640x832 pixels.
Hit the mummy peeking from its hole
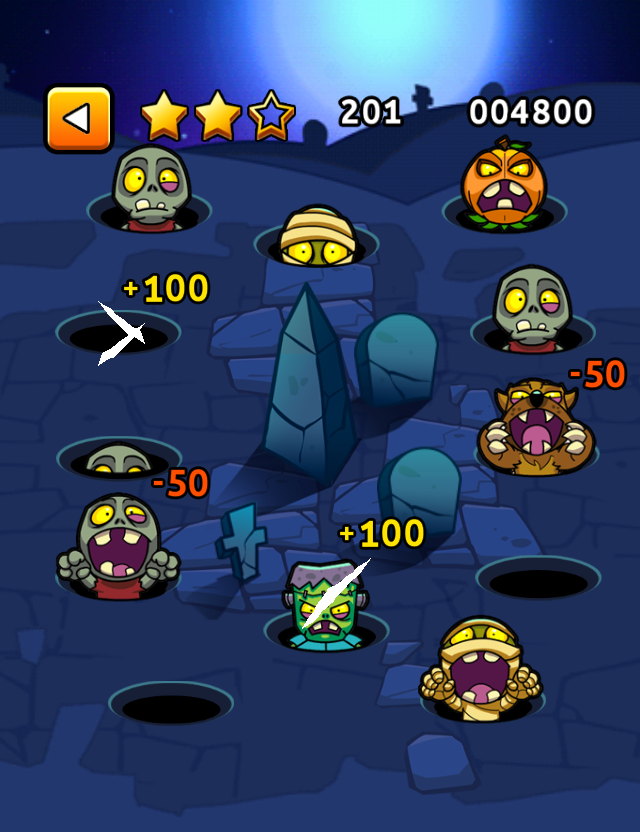316,238
